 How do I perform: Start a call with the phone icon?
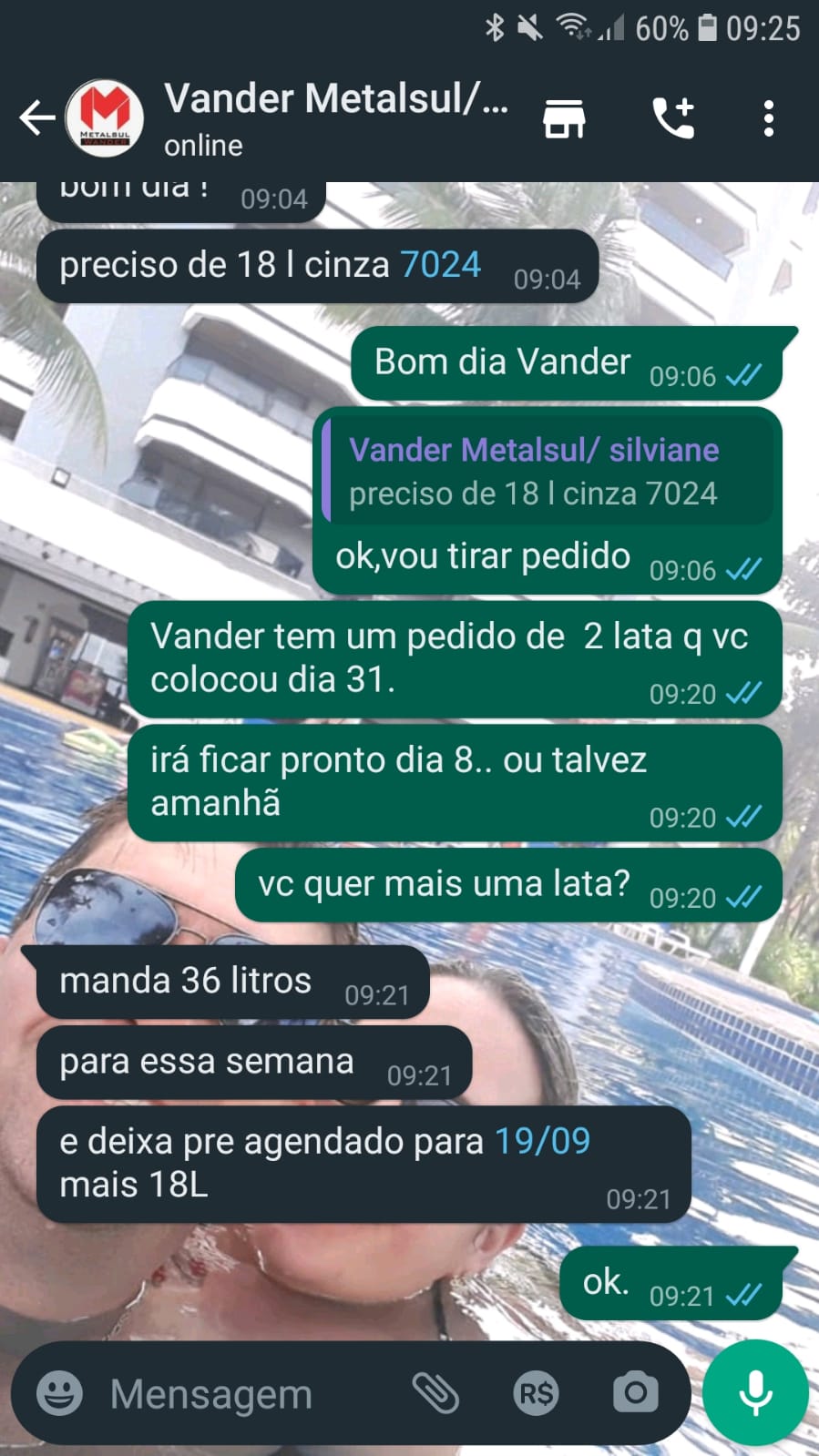pos(673,118)
